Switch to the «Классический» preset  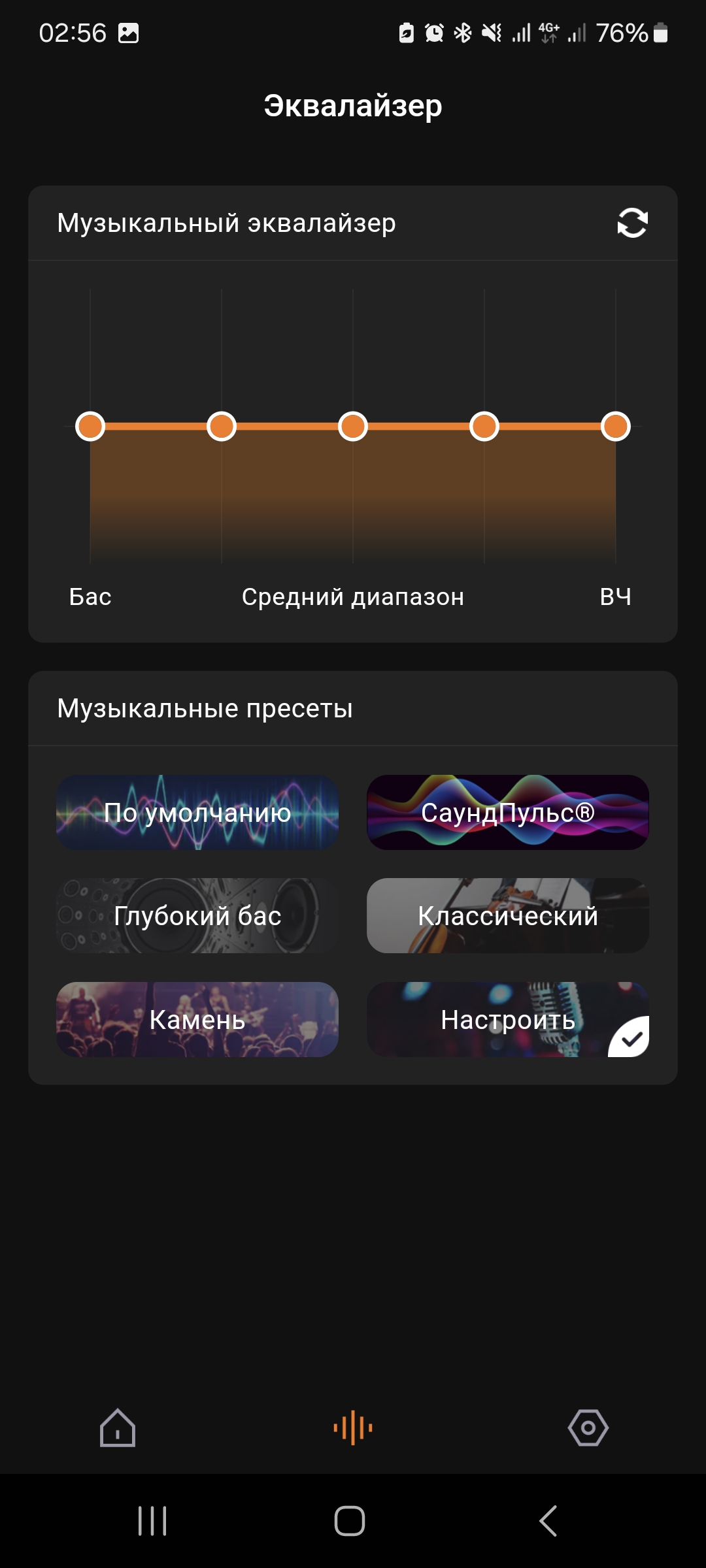point(507,916)
